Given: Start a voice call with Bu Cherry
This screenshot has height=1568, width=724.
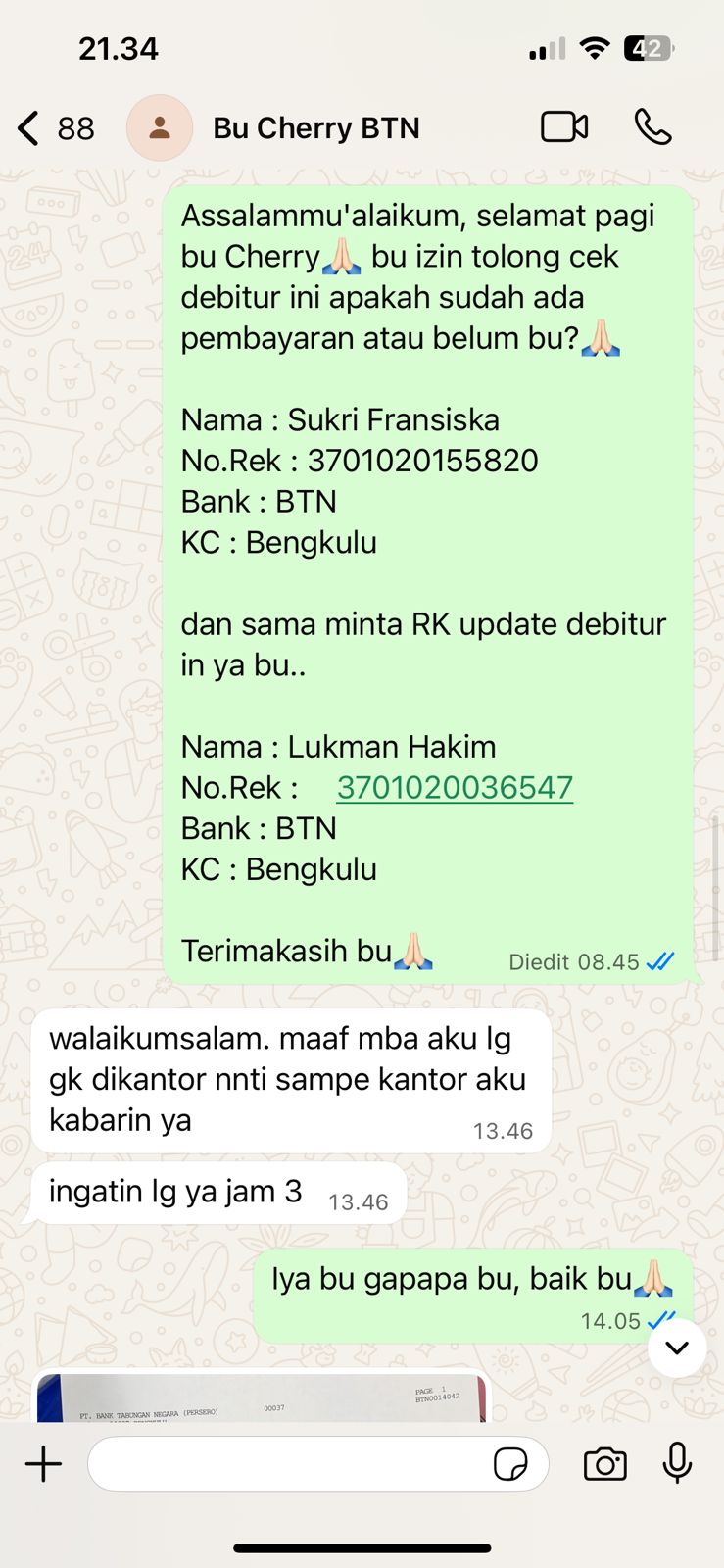Looking at the screenshot, I should pyautogui.click(x=652, y=127).
